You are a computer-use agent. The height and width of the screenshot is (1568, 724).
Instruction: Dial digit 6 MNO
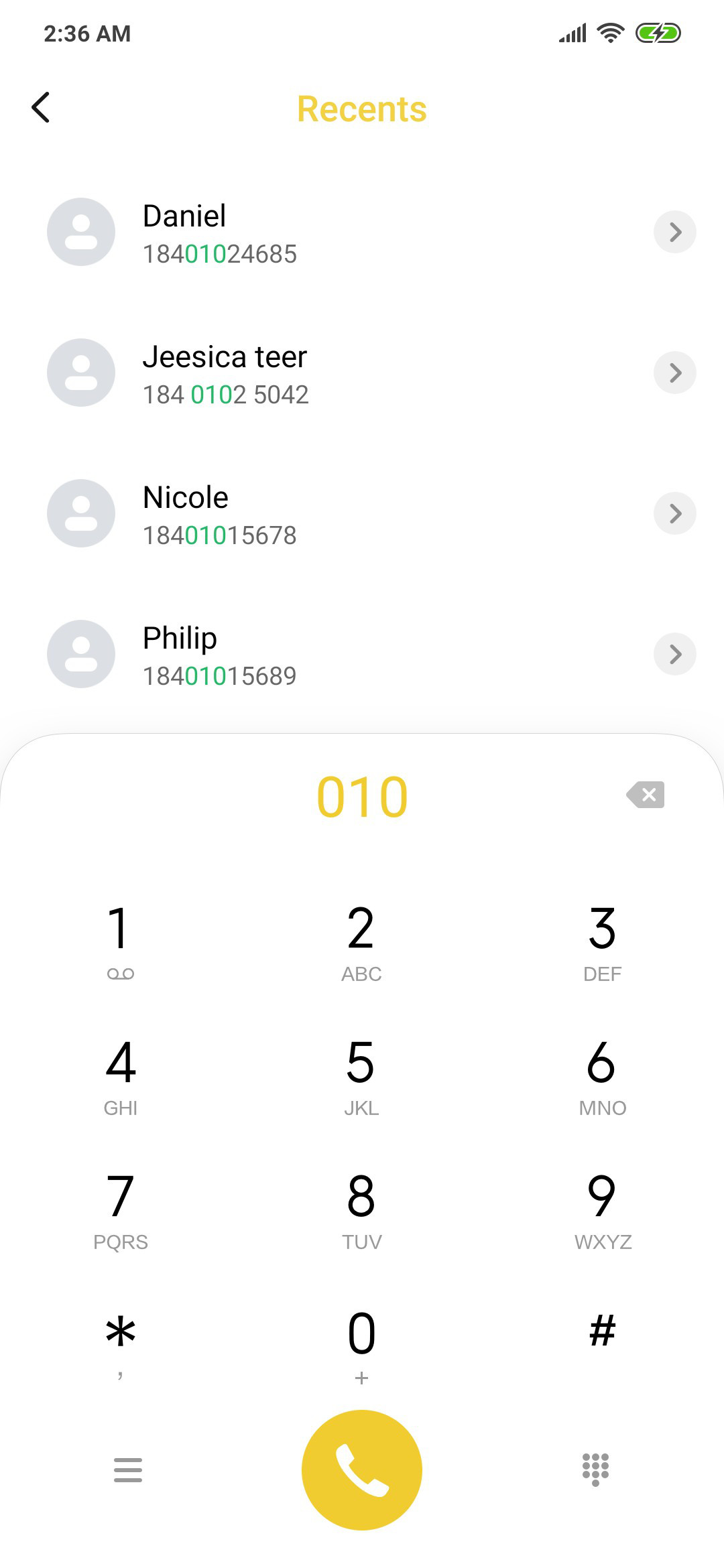point(603,1076)
